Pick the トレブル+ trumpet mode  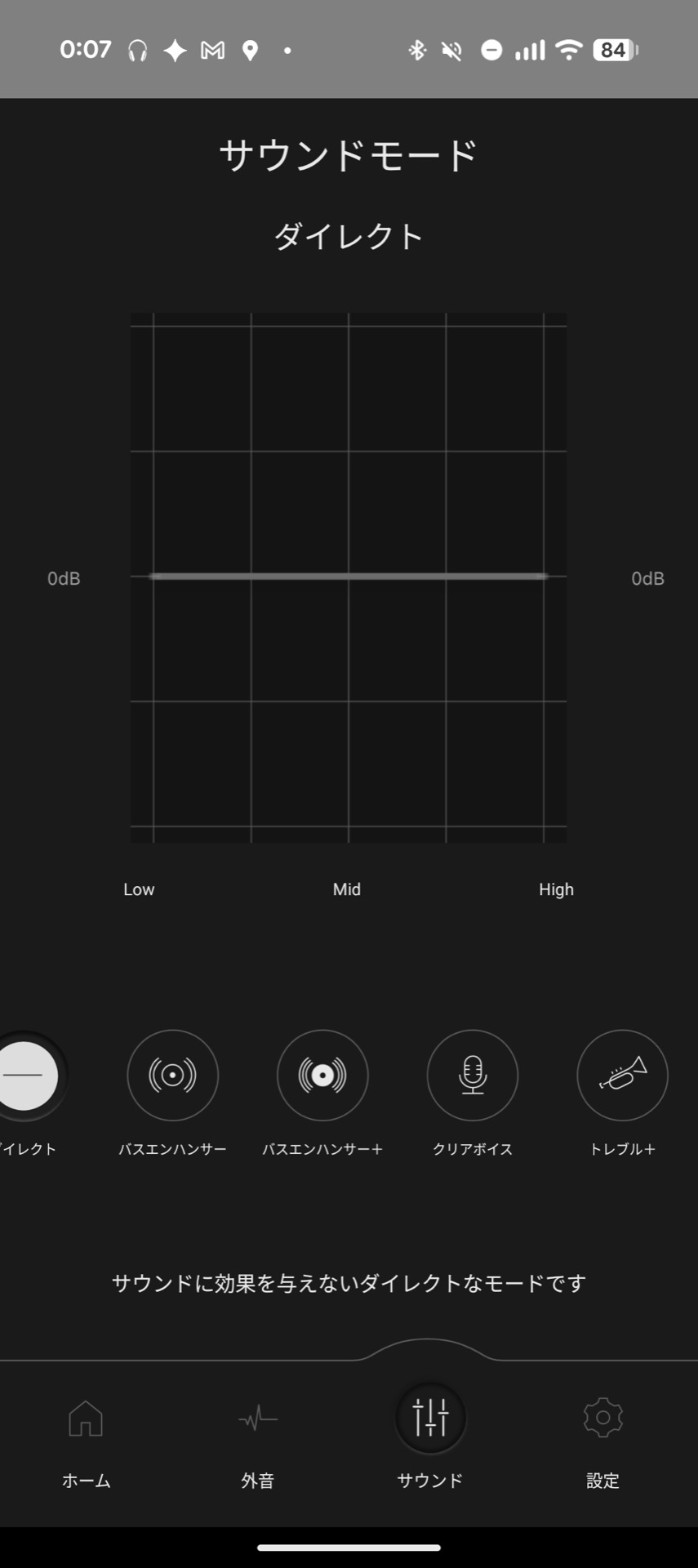622,1076
